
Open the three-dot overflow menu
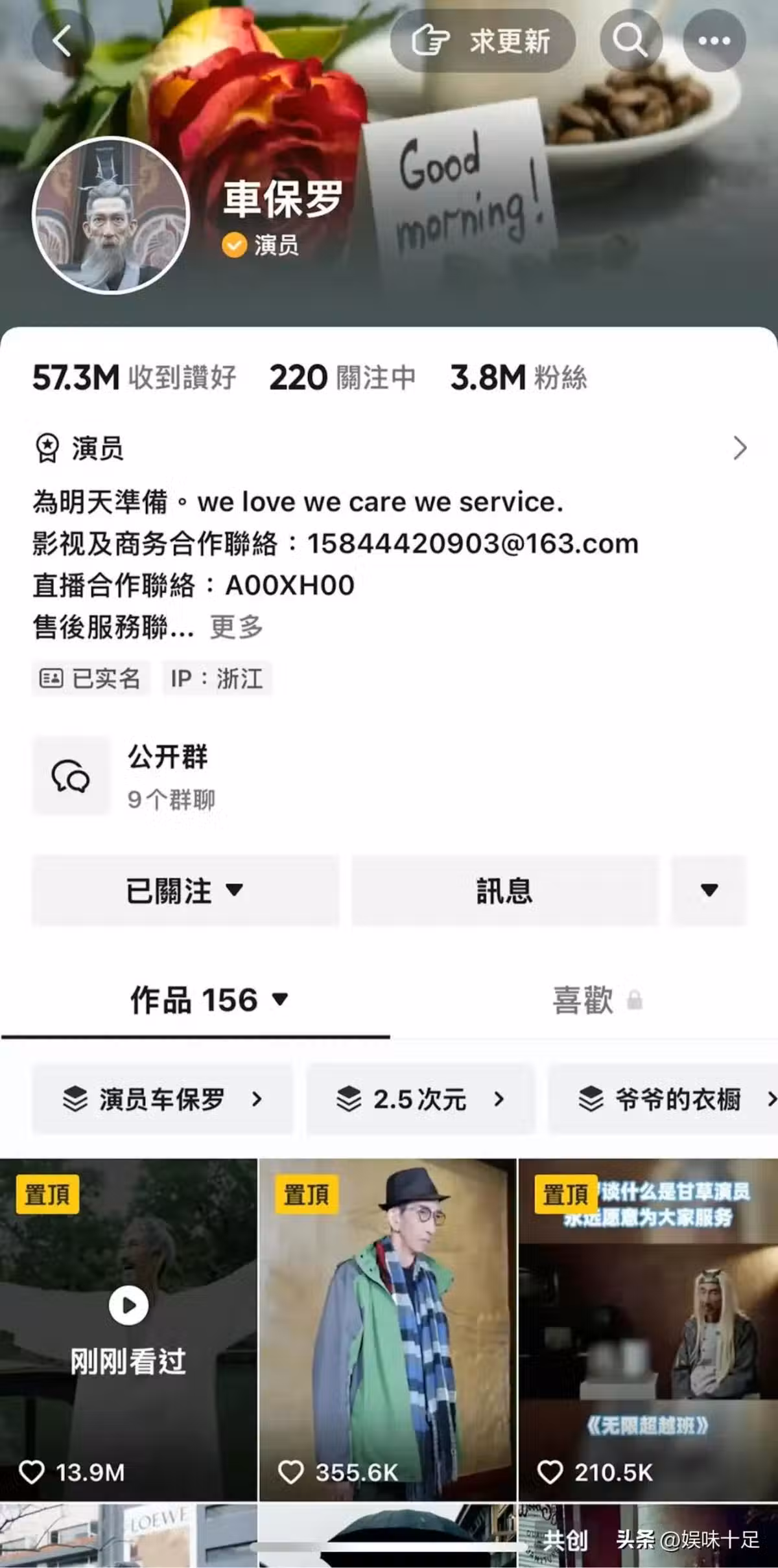coord(714,41)
